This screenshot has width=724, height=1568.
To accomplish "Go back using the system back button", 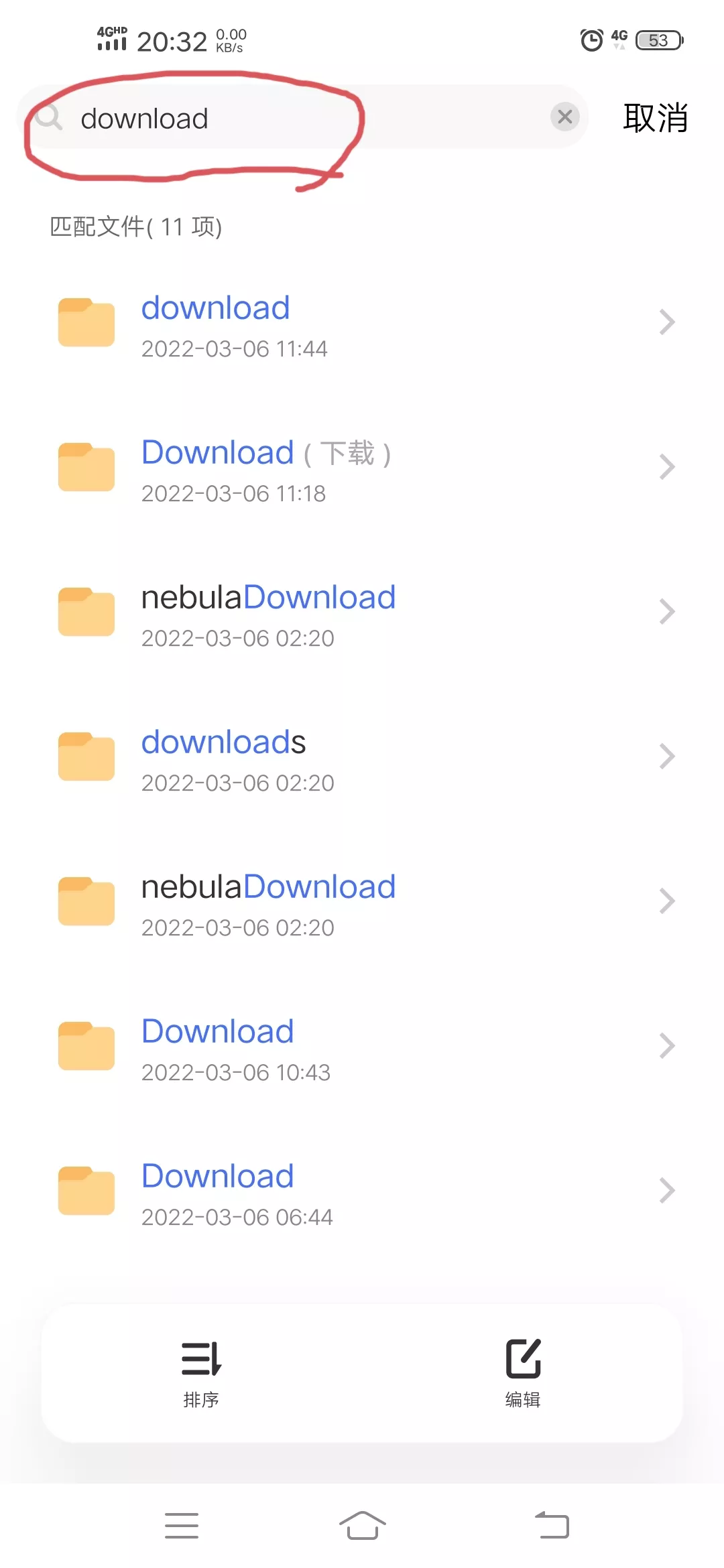I will [x=552, y=1525].
